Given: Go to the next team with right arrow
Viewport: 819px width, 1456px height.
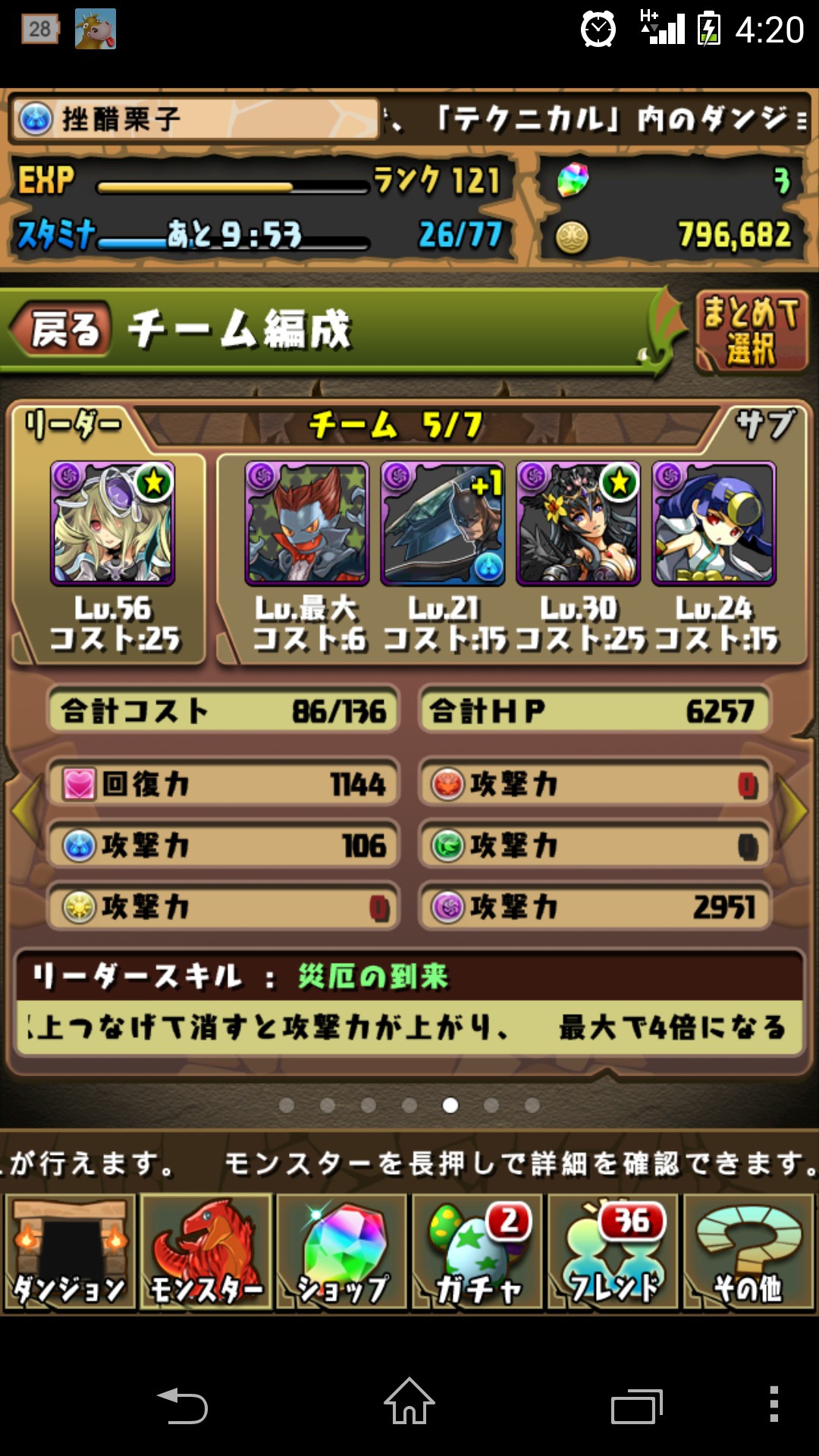Looking at the screenshot, I should tap(795, 810).
